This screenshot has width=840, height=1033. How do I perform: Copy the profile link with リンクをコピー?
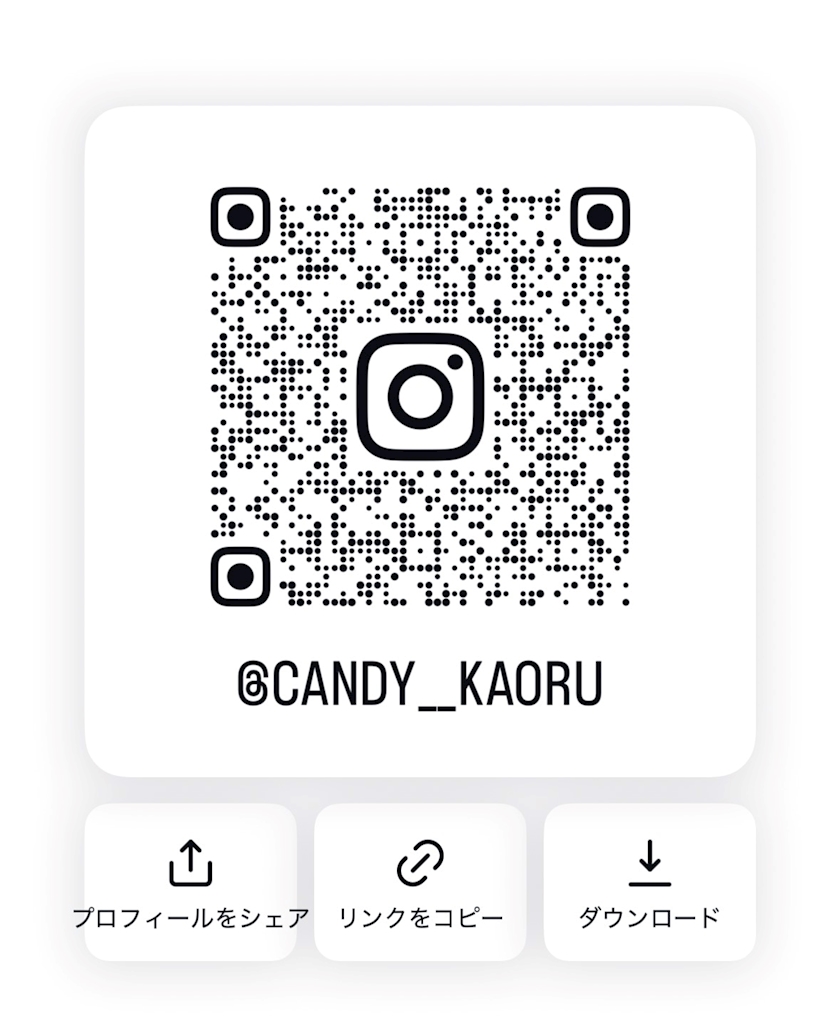click(420, 881)
